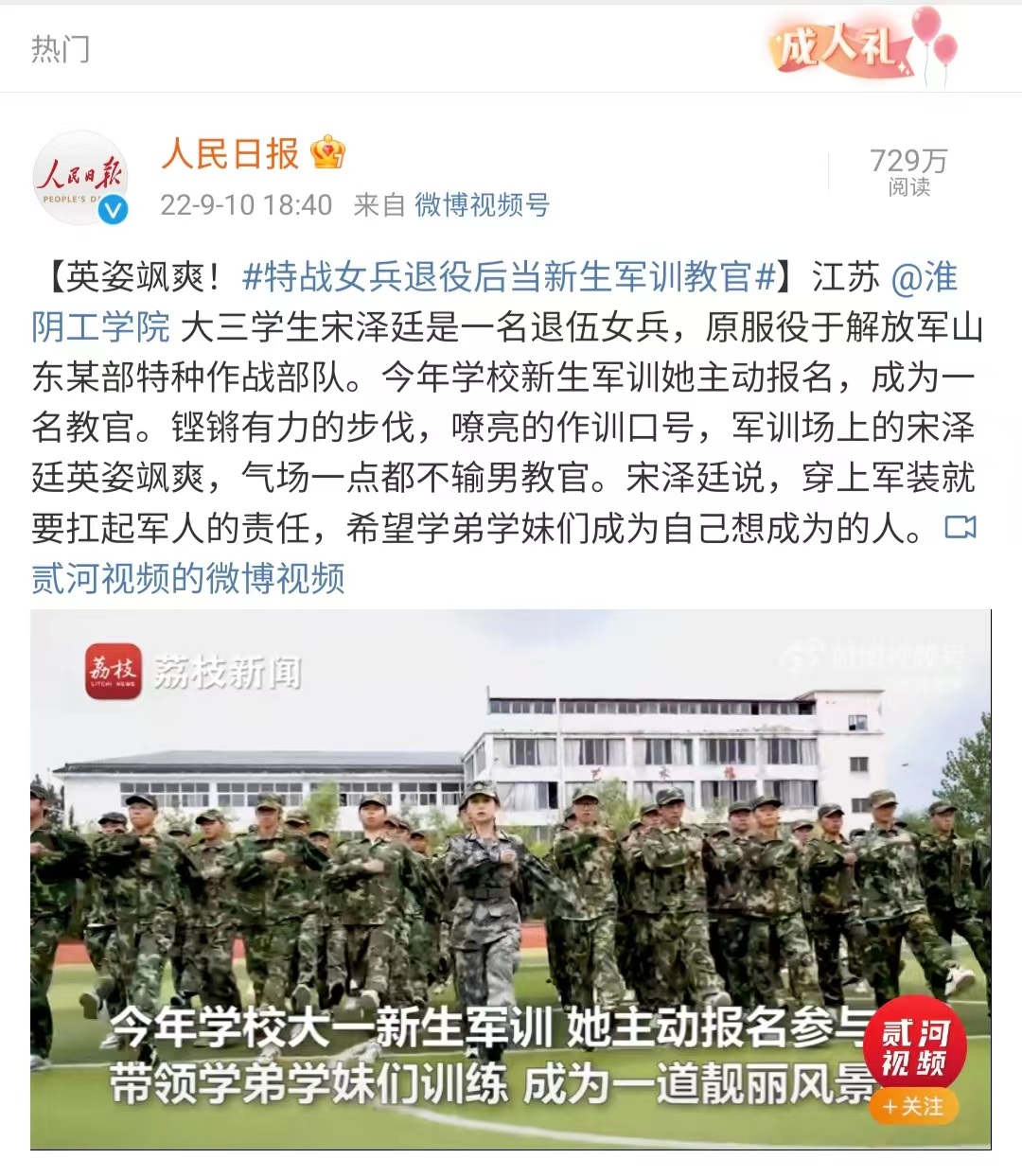Open the 微博视频号 source link
The width and height of the screenshot is (1022, 1176).
pyautogui.click(x=482, y=204)
